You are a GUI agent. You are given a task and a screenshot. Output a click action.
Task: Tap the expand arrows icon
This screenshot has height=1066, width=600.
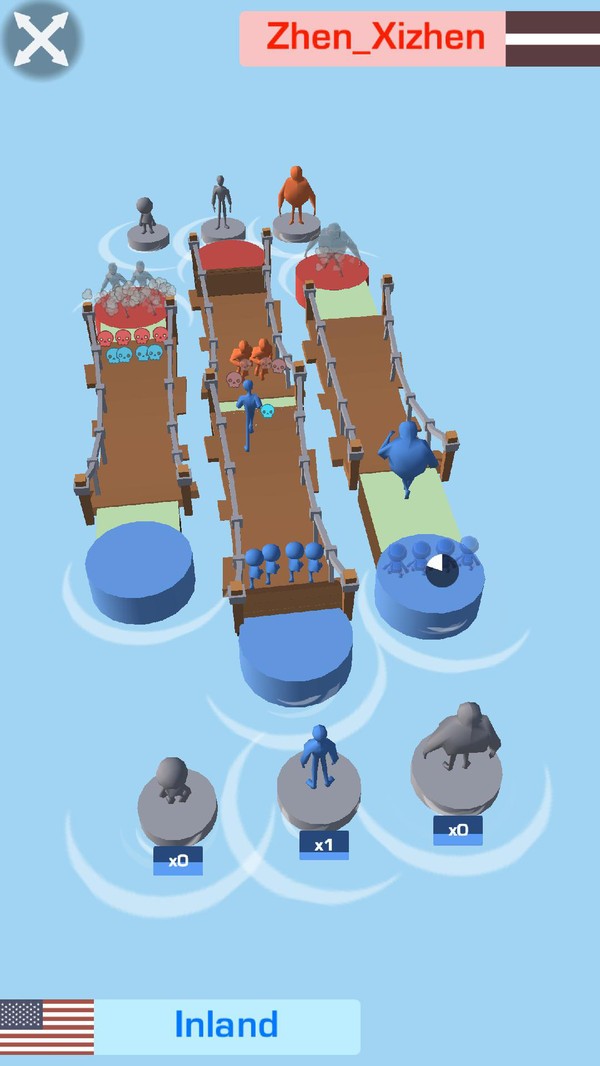[42, 39]
